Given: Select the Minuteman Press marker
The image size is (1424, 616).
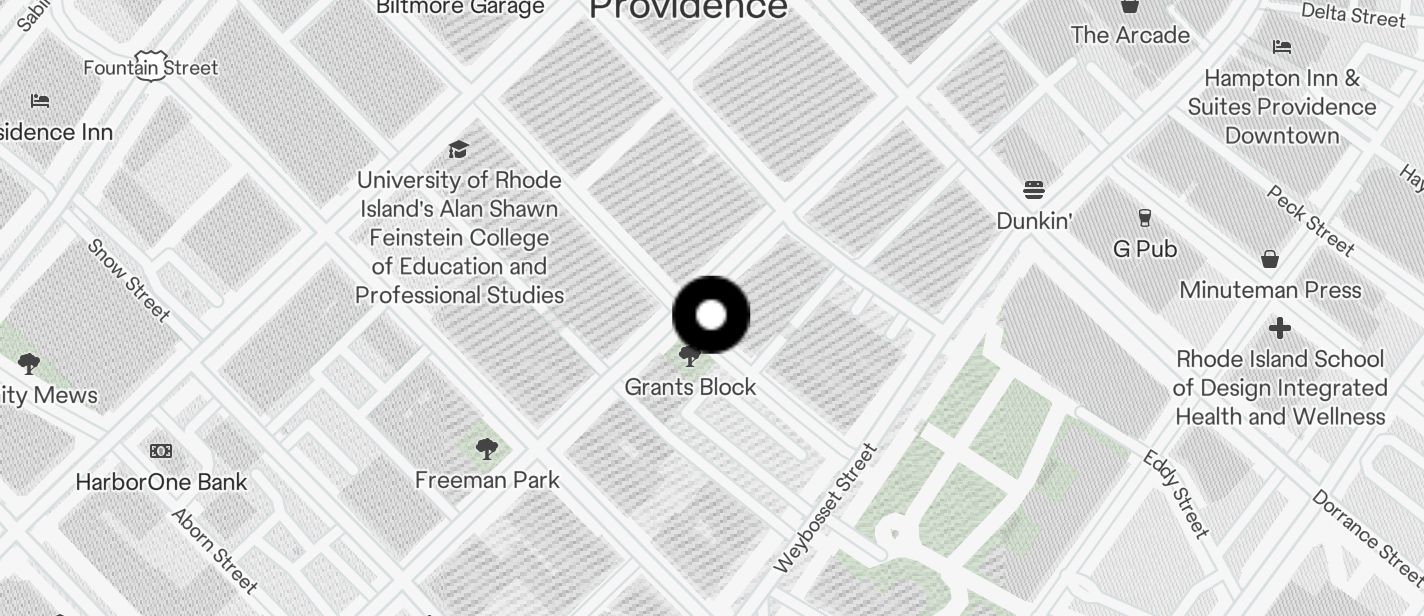Looking at the screenshot, I should (1269, 260).
